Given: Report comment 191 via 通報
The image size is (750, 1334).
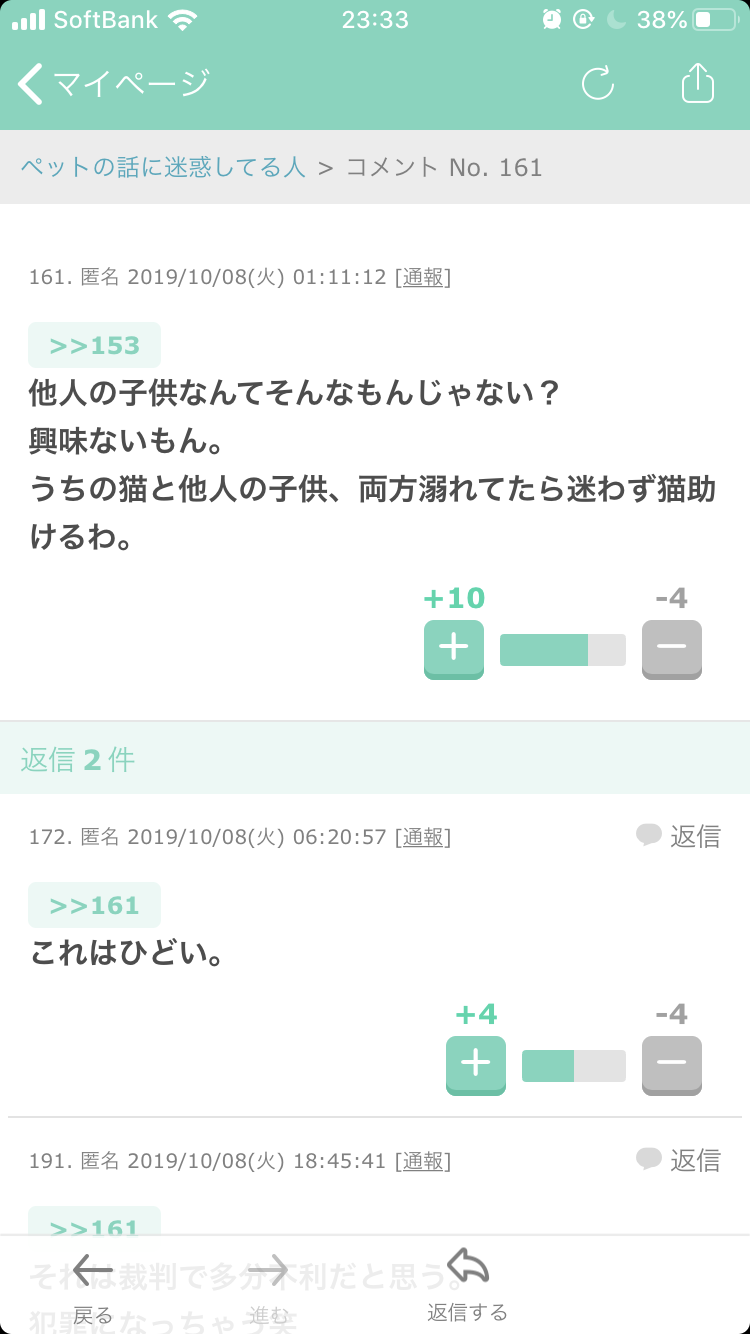Looking at the screenshot, I should [423, 1161].
